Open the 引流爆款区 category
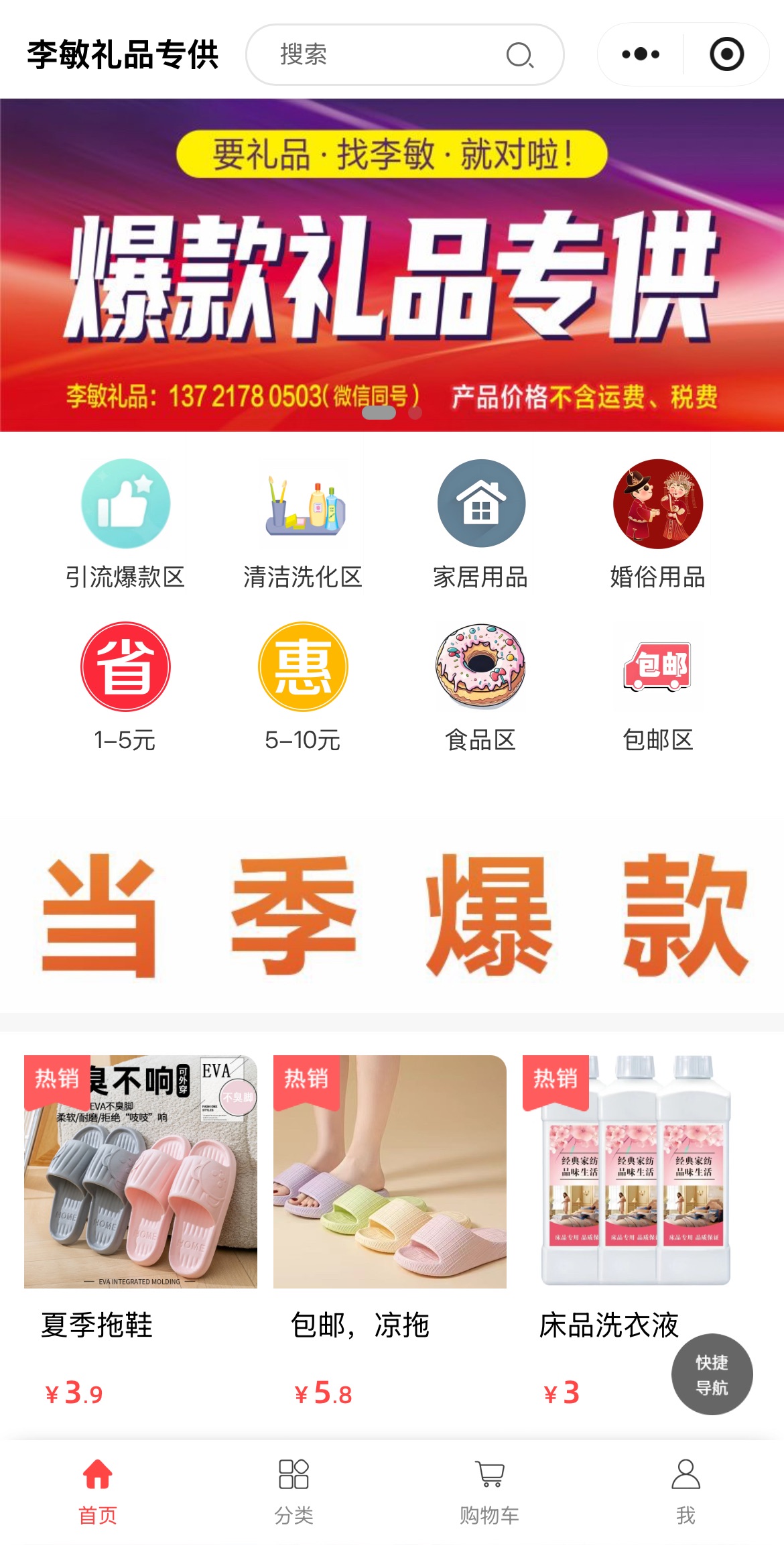Screen dimensions: 784x1556 pyautogui.click(x=125, y=524)
